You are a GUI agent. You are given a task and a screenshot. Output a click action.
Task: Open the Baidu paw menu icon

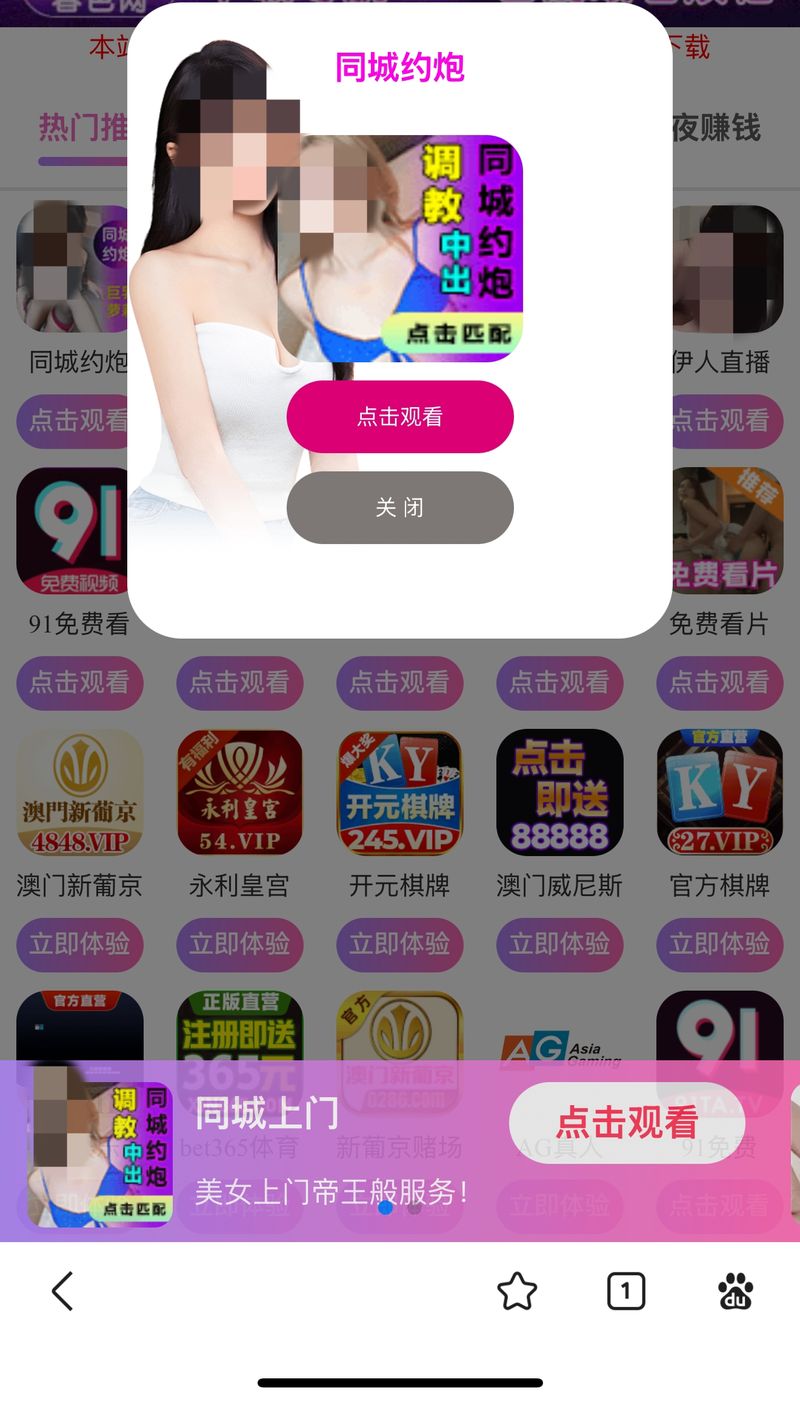(736, 1292)
